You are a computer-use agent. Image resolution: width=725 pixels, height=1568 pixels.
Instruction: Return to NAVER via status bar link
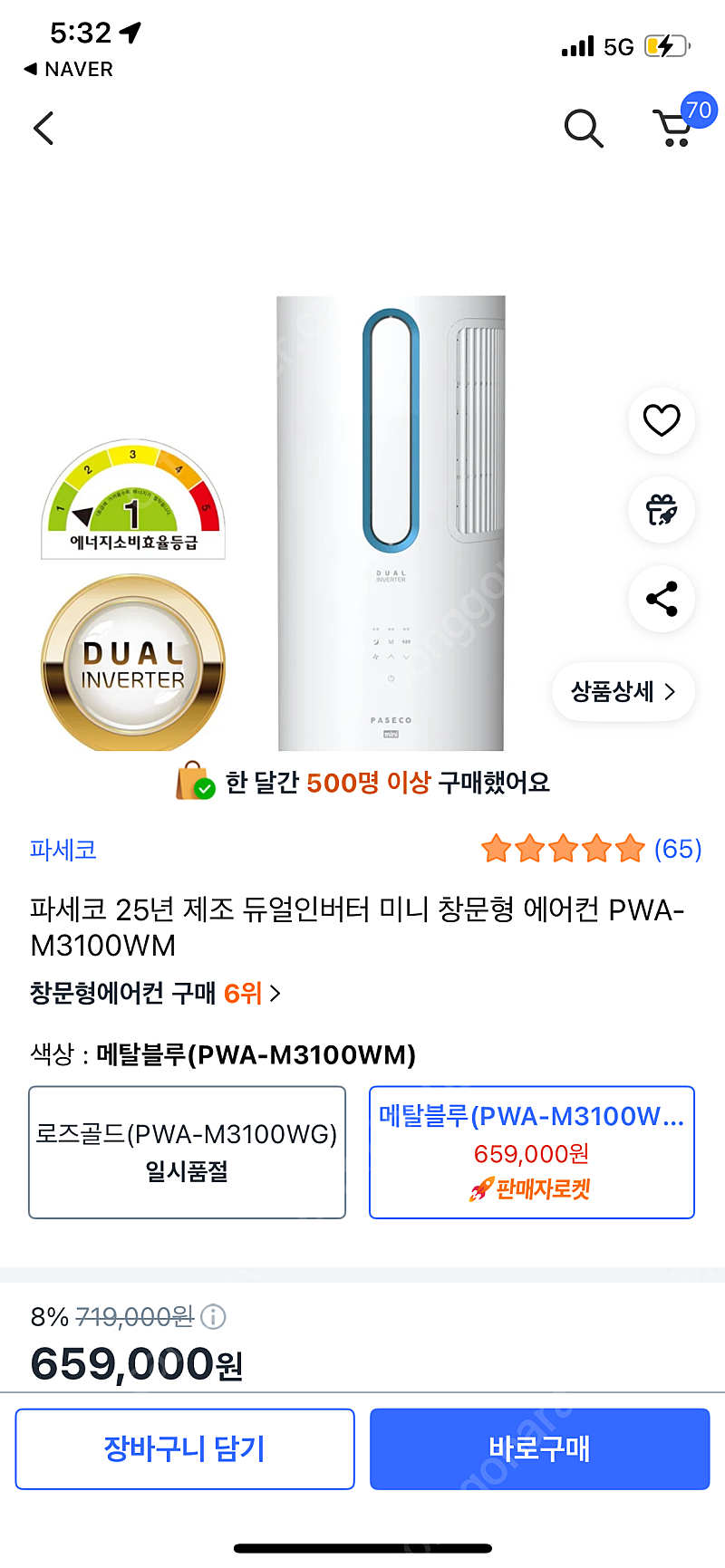[x=69, y=69]
